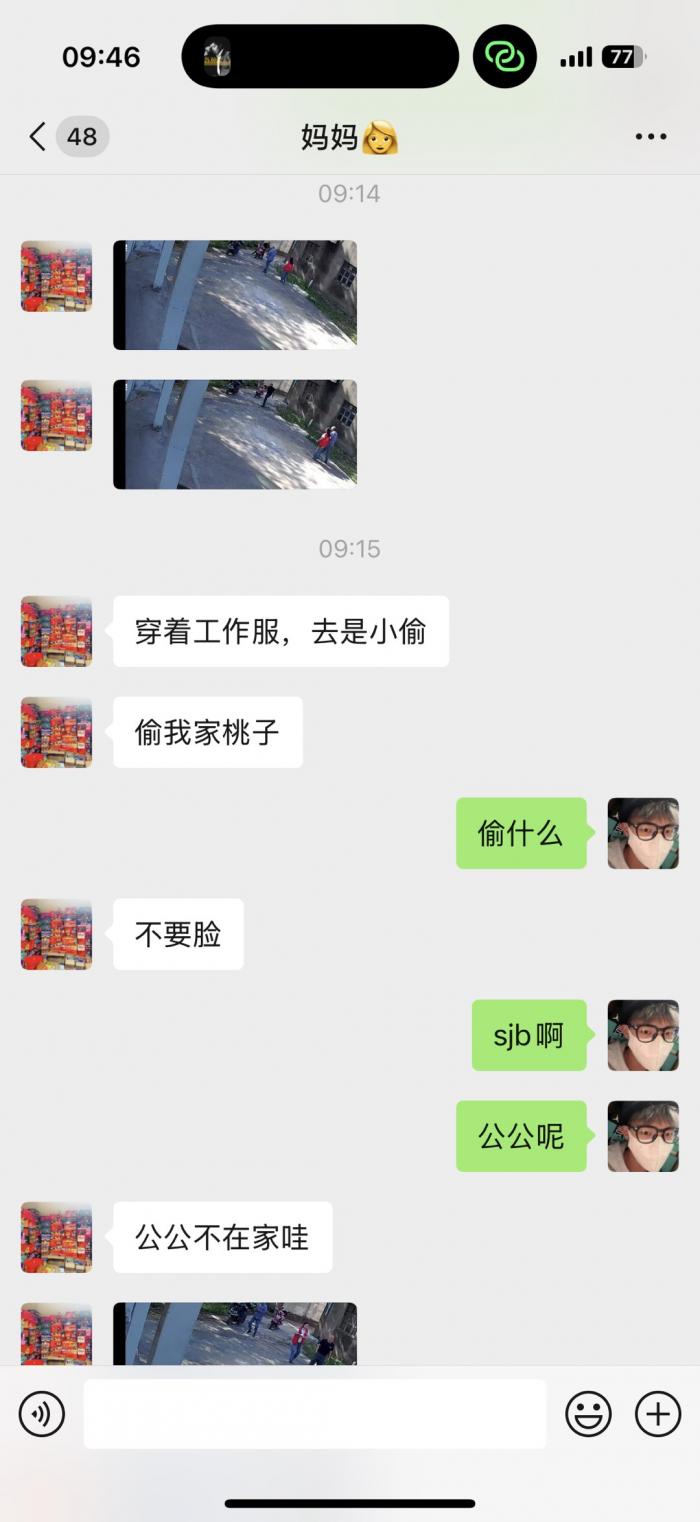Open my avatar beside "偷什么"
This screenshot has height=1522, width=700.
(x=643, y=833)
